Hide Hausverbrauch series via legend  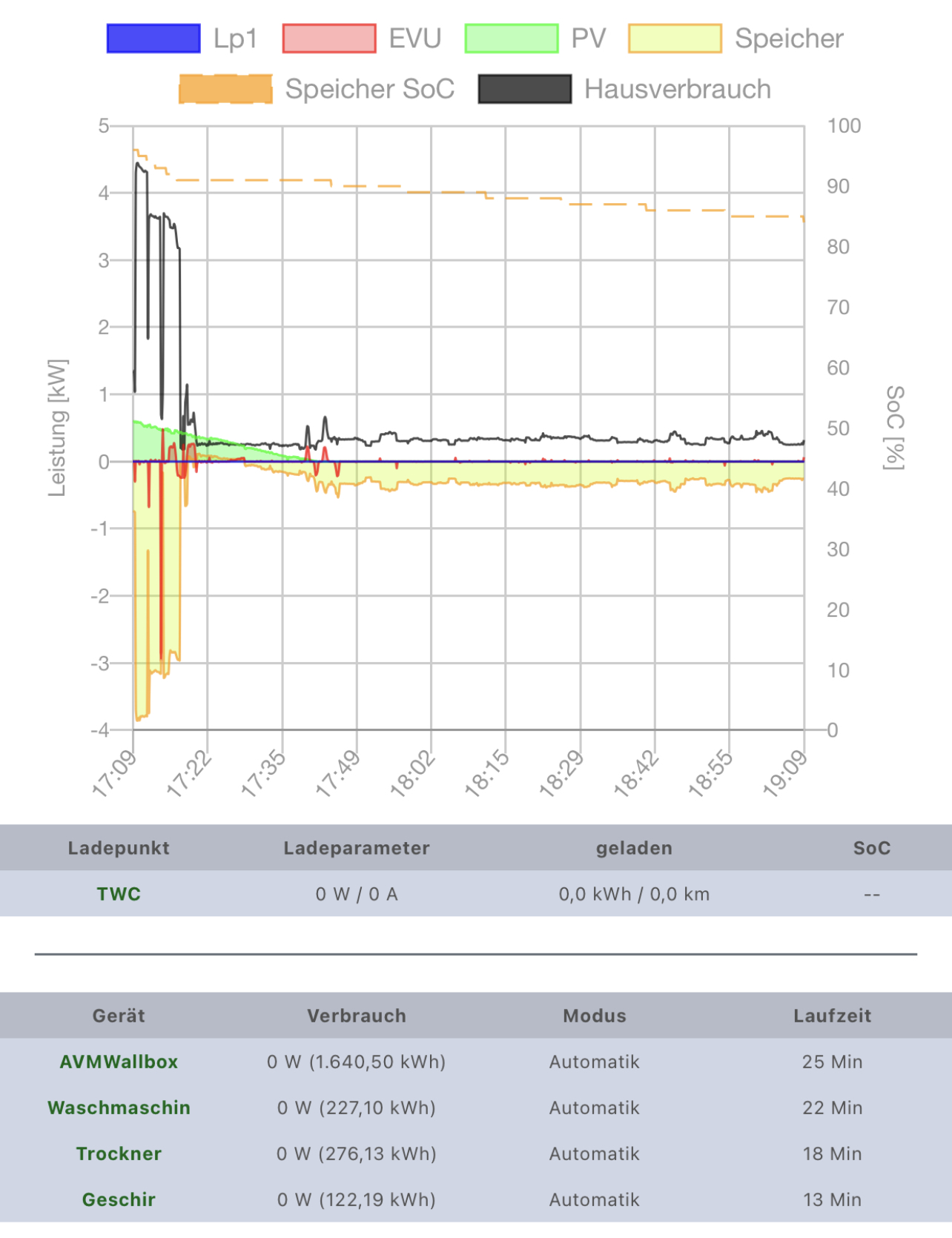click(625, 89)
